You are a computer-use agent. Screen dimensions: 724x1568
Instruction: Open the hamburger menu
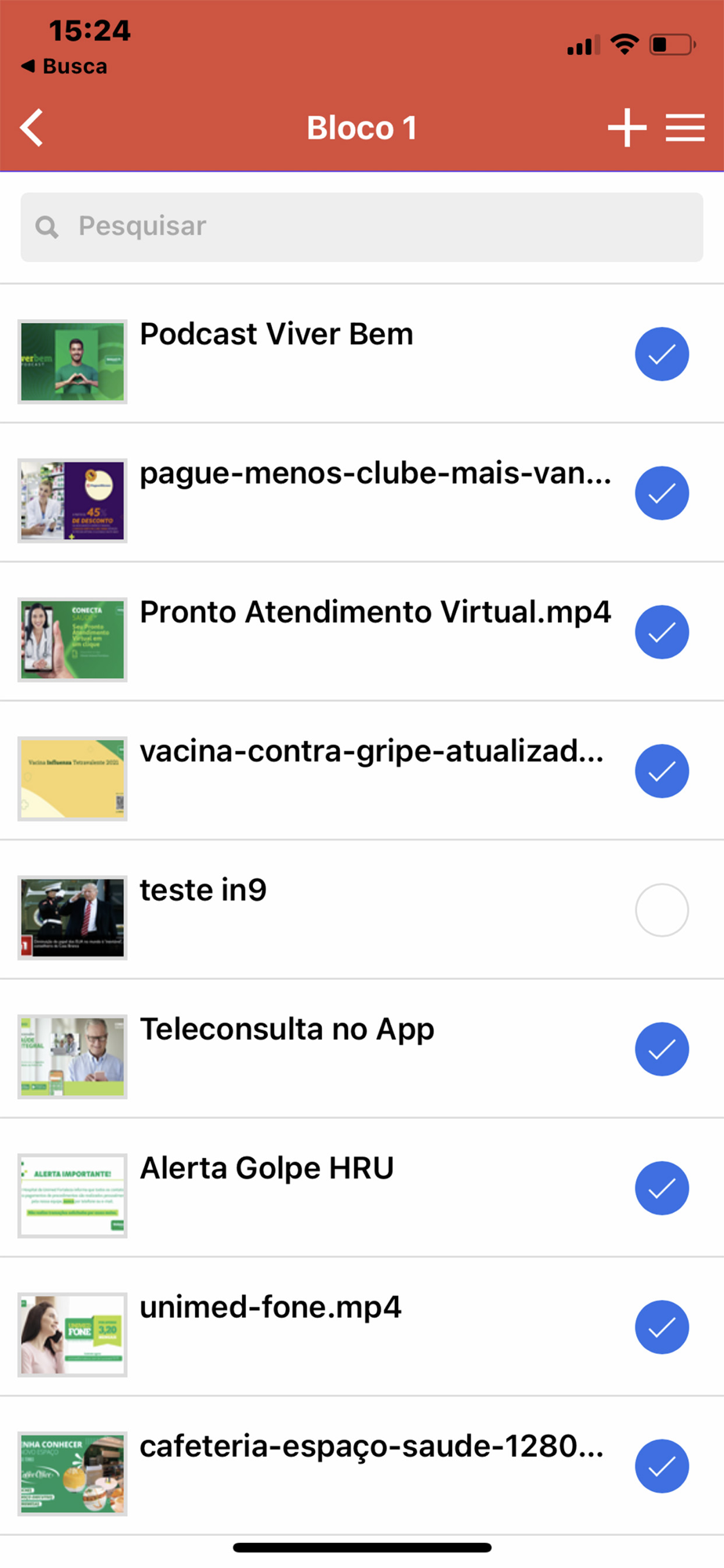pos(686,128)
